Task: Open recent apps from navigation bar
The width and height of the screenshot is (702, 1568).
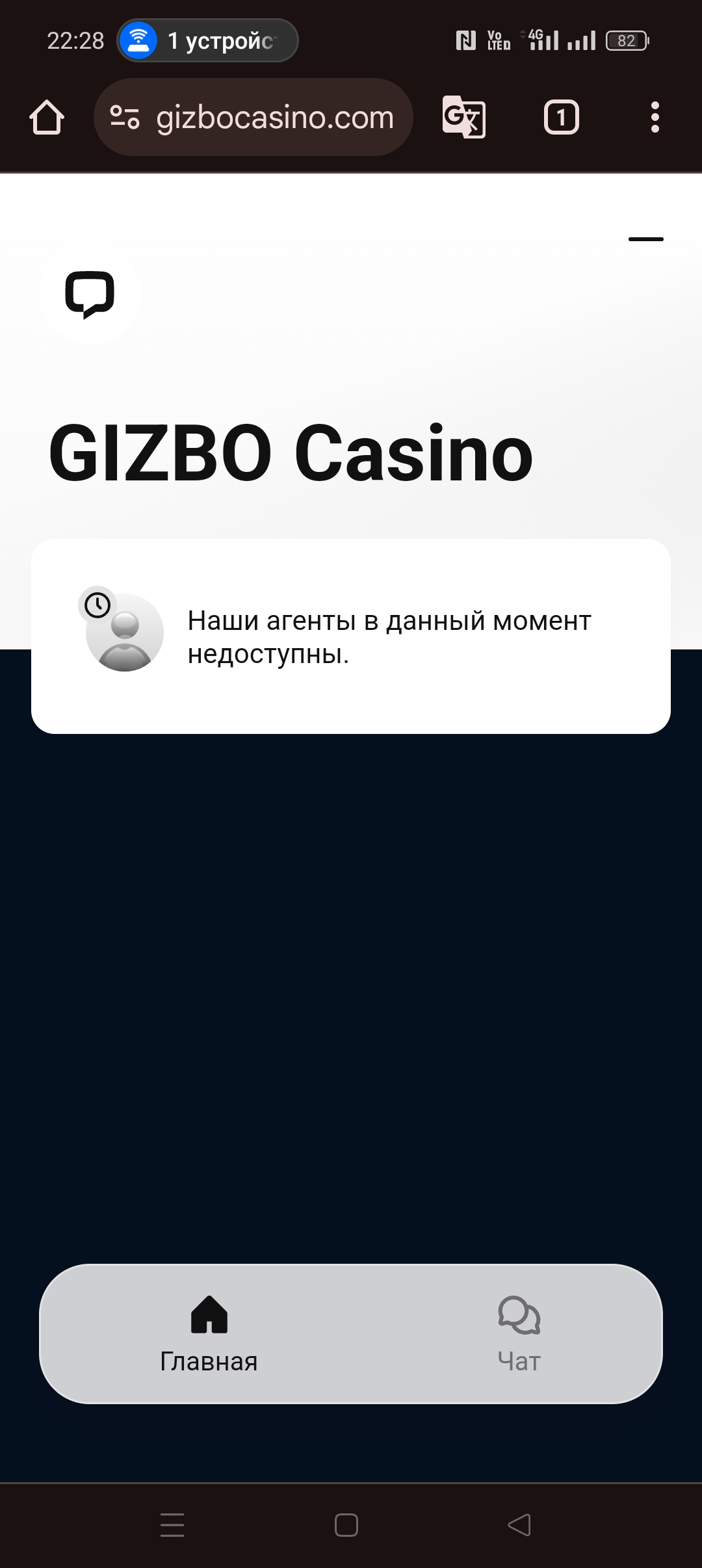Action: point(172,1525)
